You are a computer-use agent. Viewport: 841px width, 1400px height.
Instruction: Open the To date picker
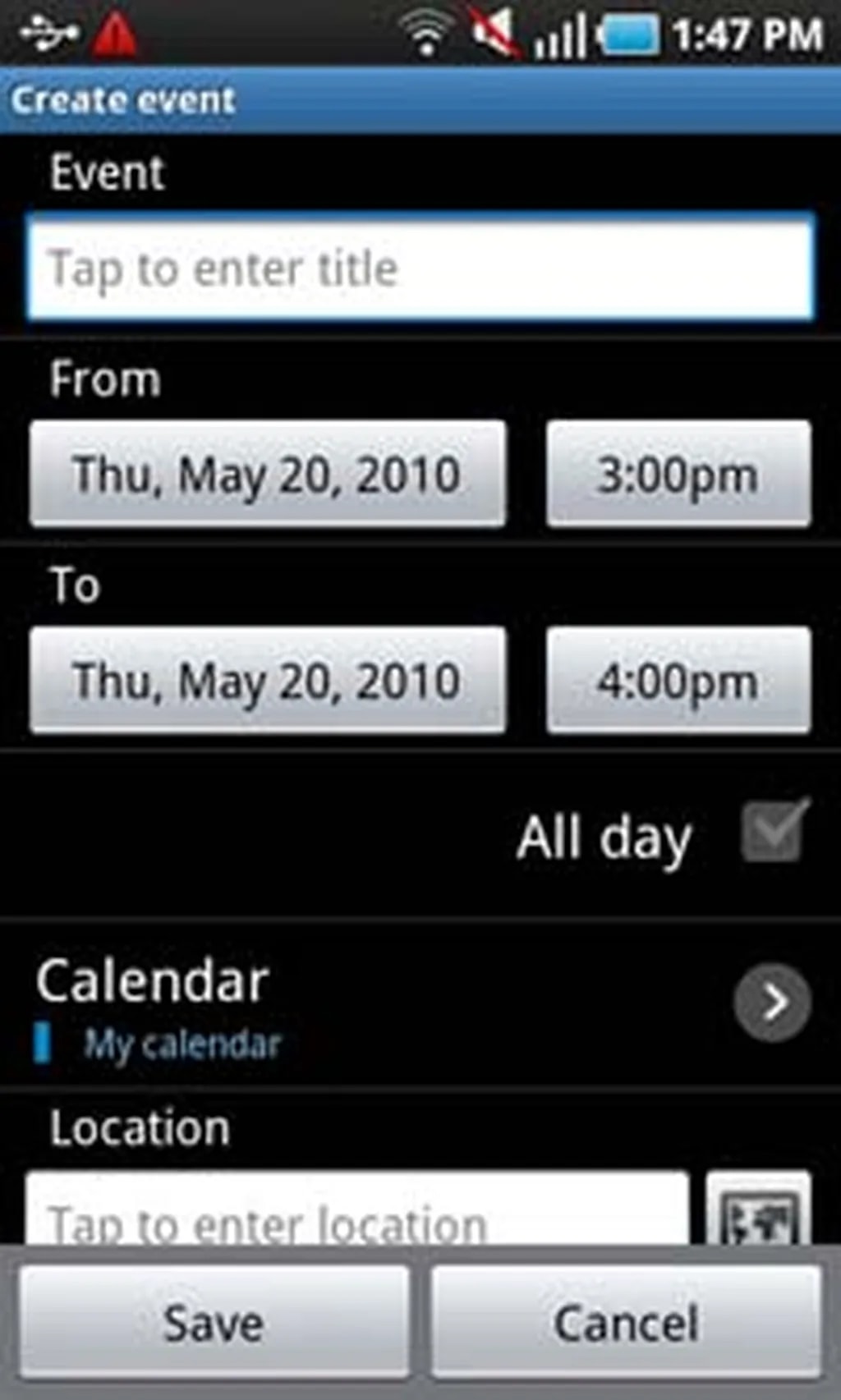tap(267, 680)
